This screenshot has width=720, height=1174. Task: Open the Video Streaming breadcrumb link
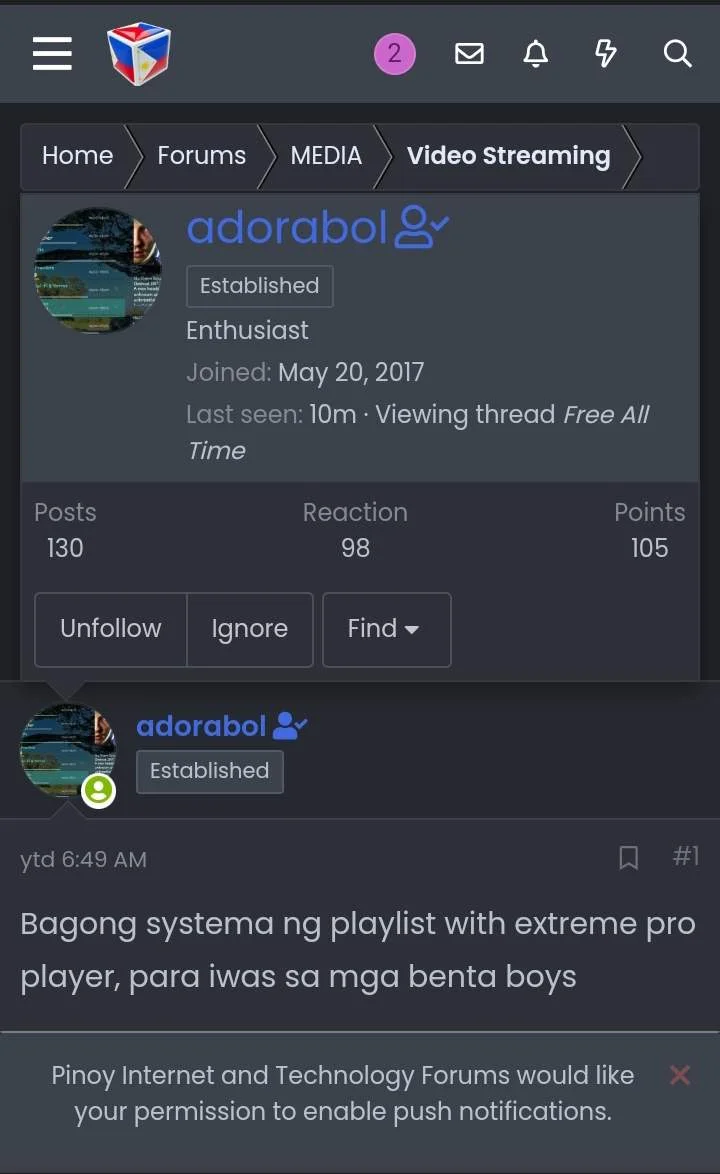point(508,156)
